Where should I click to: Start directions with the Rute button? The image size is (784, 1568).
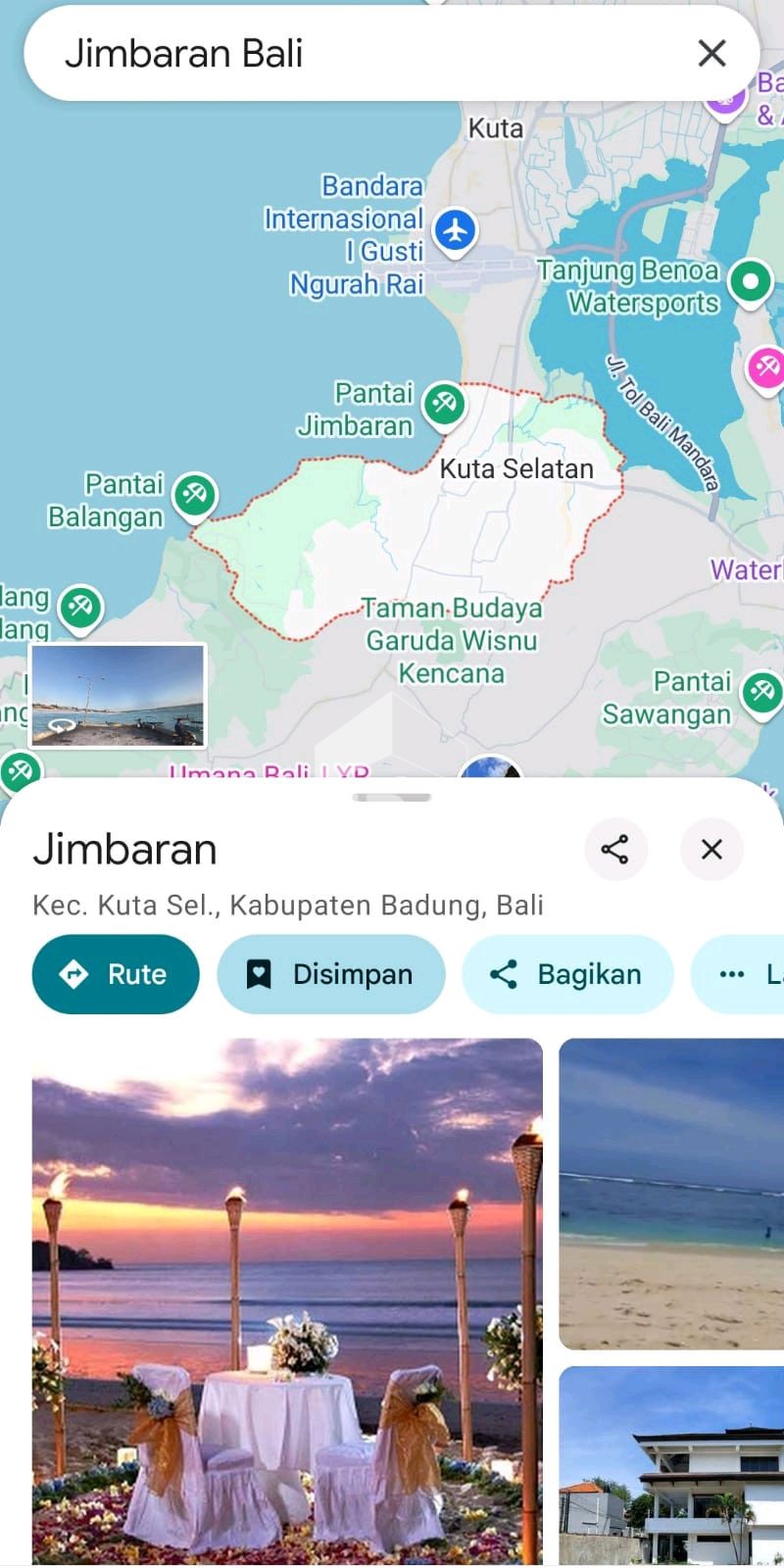click(x=116, y=974)
